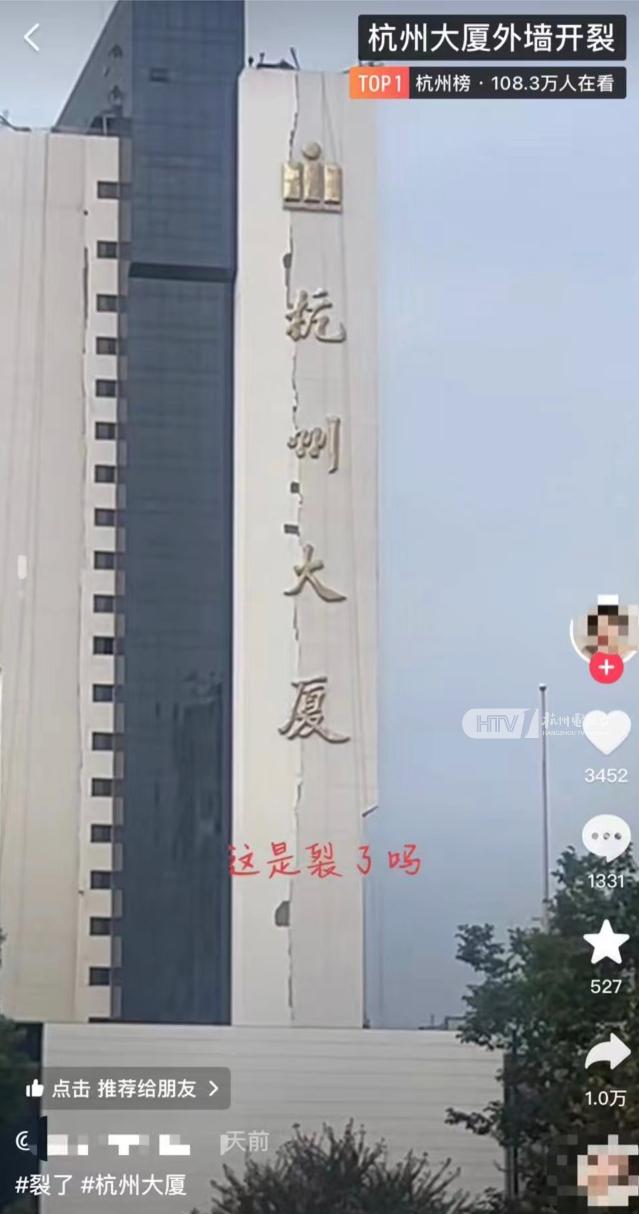Screen dimensions: 639x1214
Task: Open the #裂了 hashtag
Action: 43,1186
